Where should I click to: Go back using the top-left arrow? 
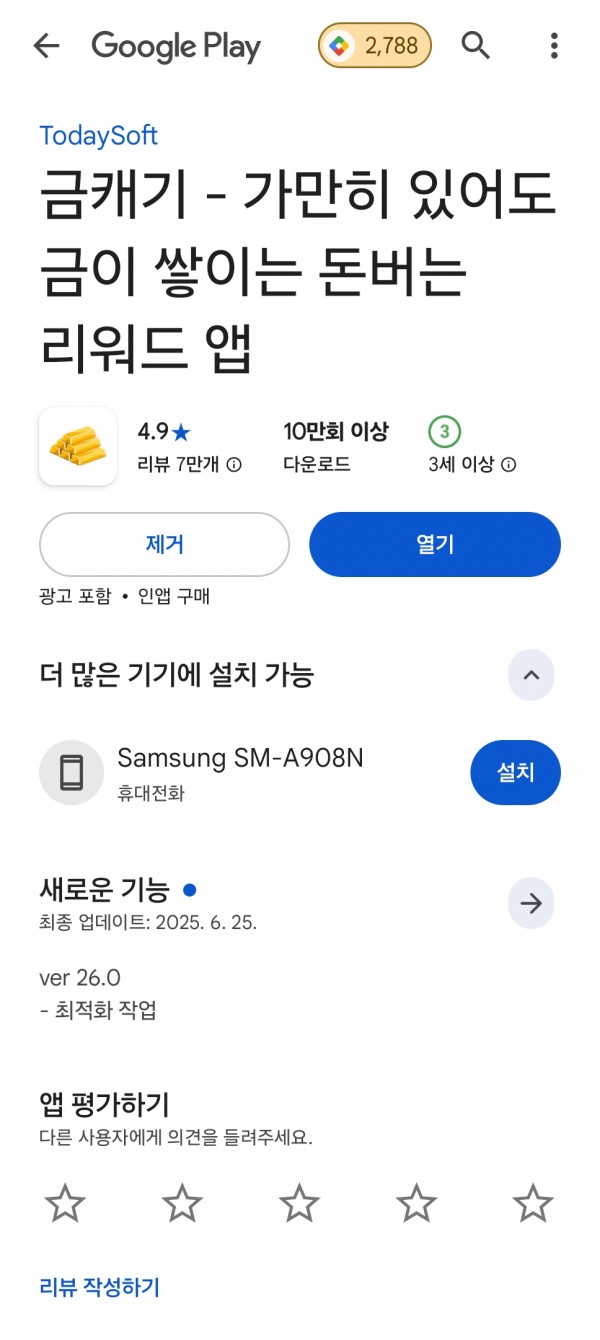pyautogui.click(x=46, y=45)
